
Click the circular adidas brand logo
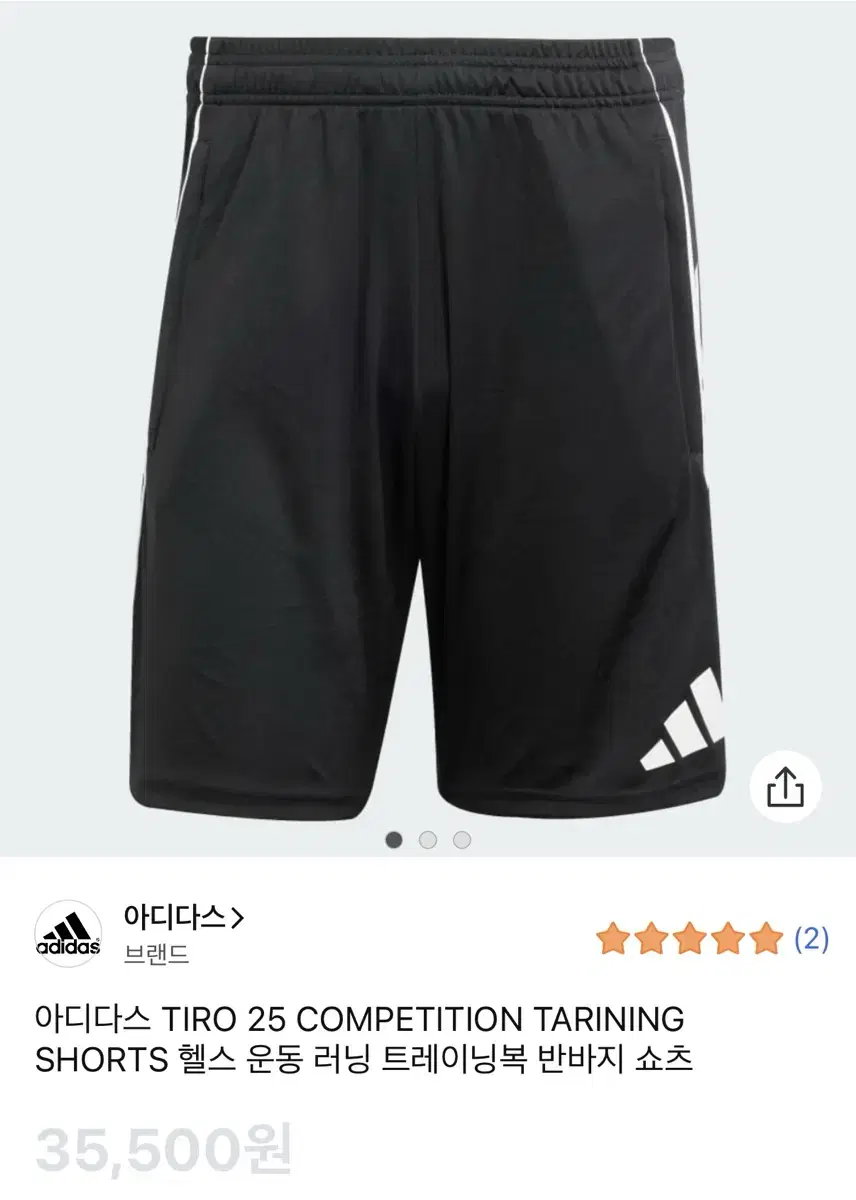(69, 933)
